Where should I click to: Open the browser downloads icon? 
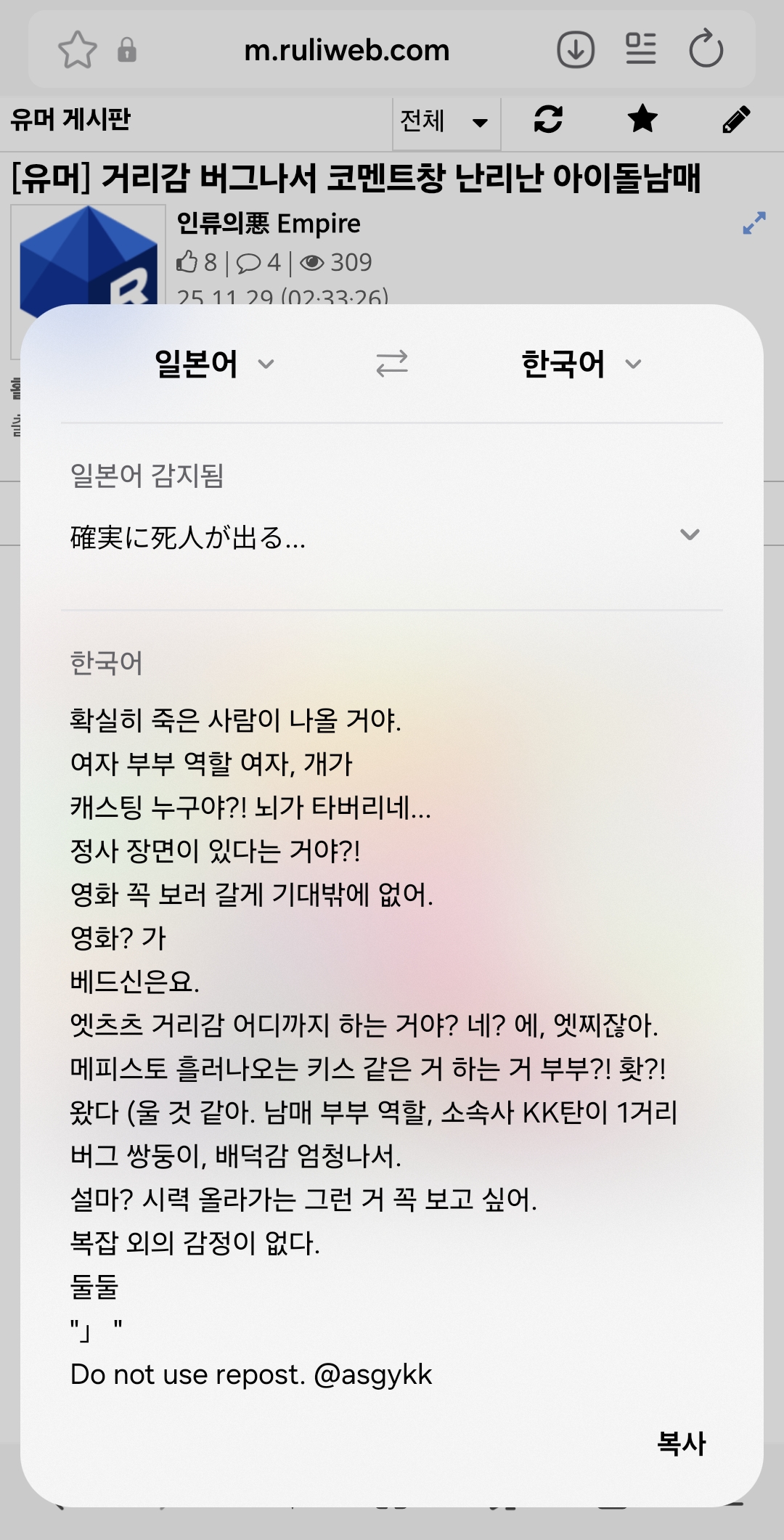(576, 50)
